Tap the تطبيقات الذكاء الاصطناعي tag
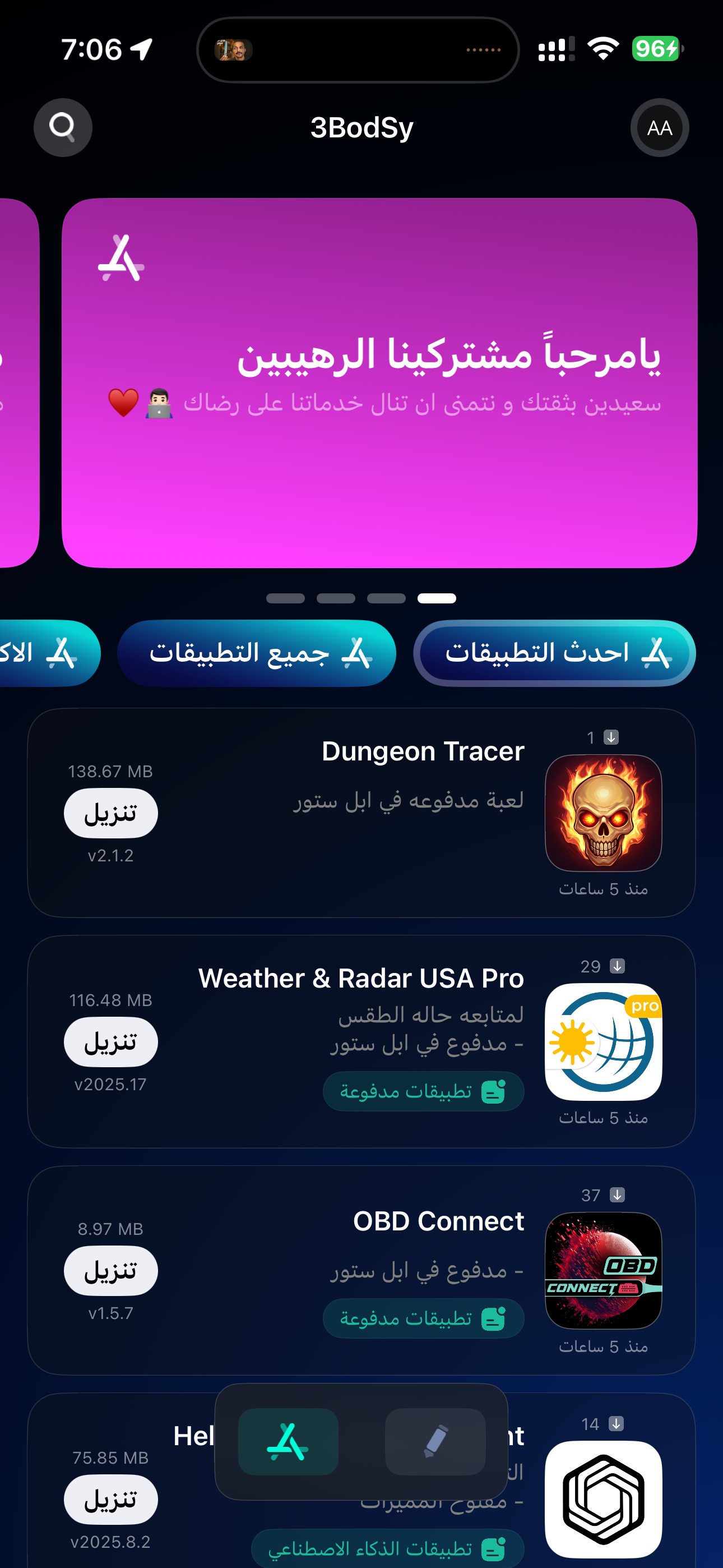 point(388,1548)
